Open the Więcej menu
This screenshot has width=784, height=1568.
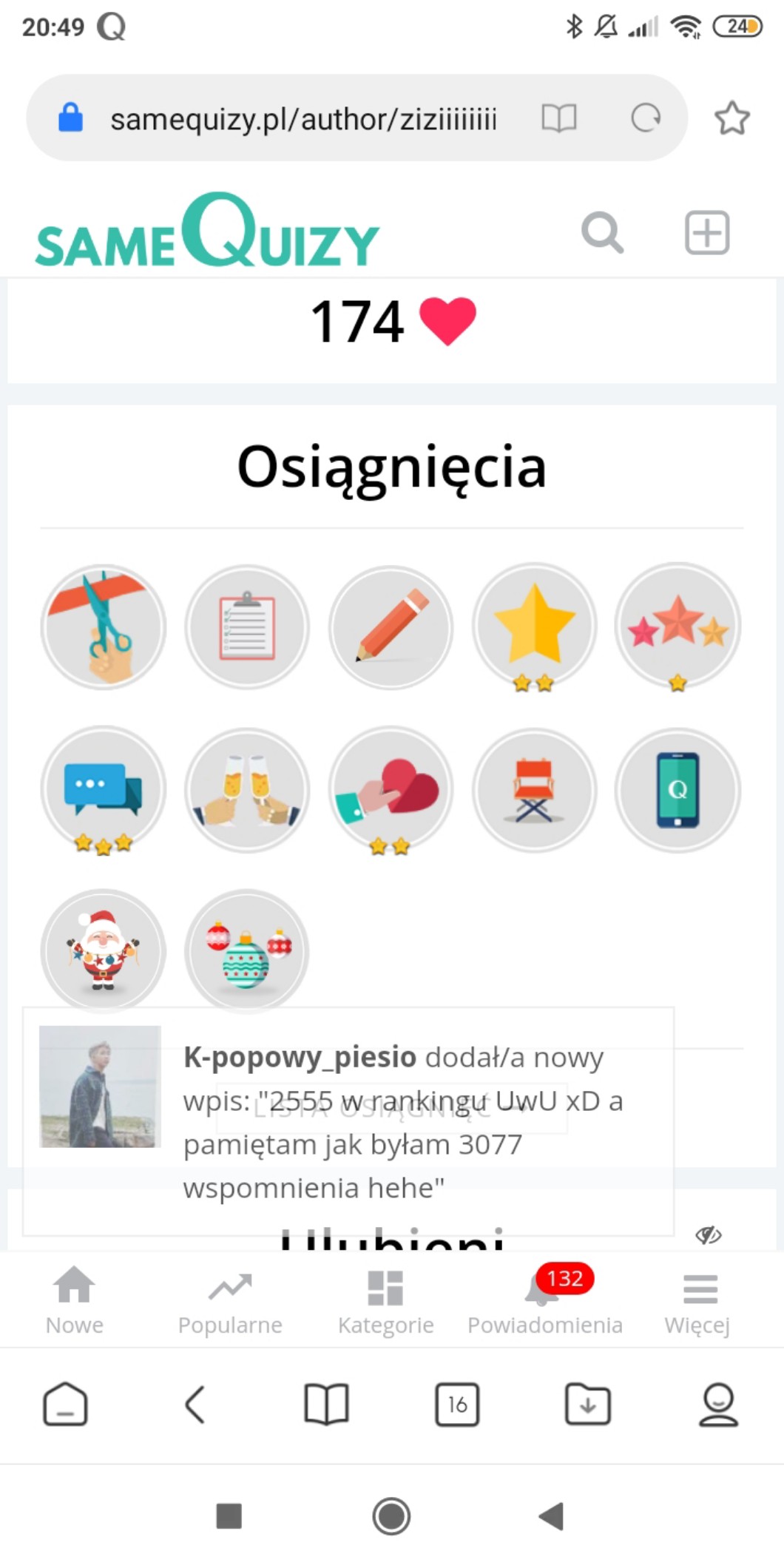(697, 1300)
